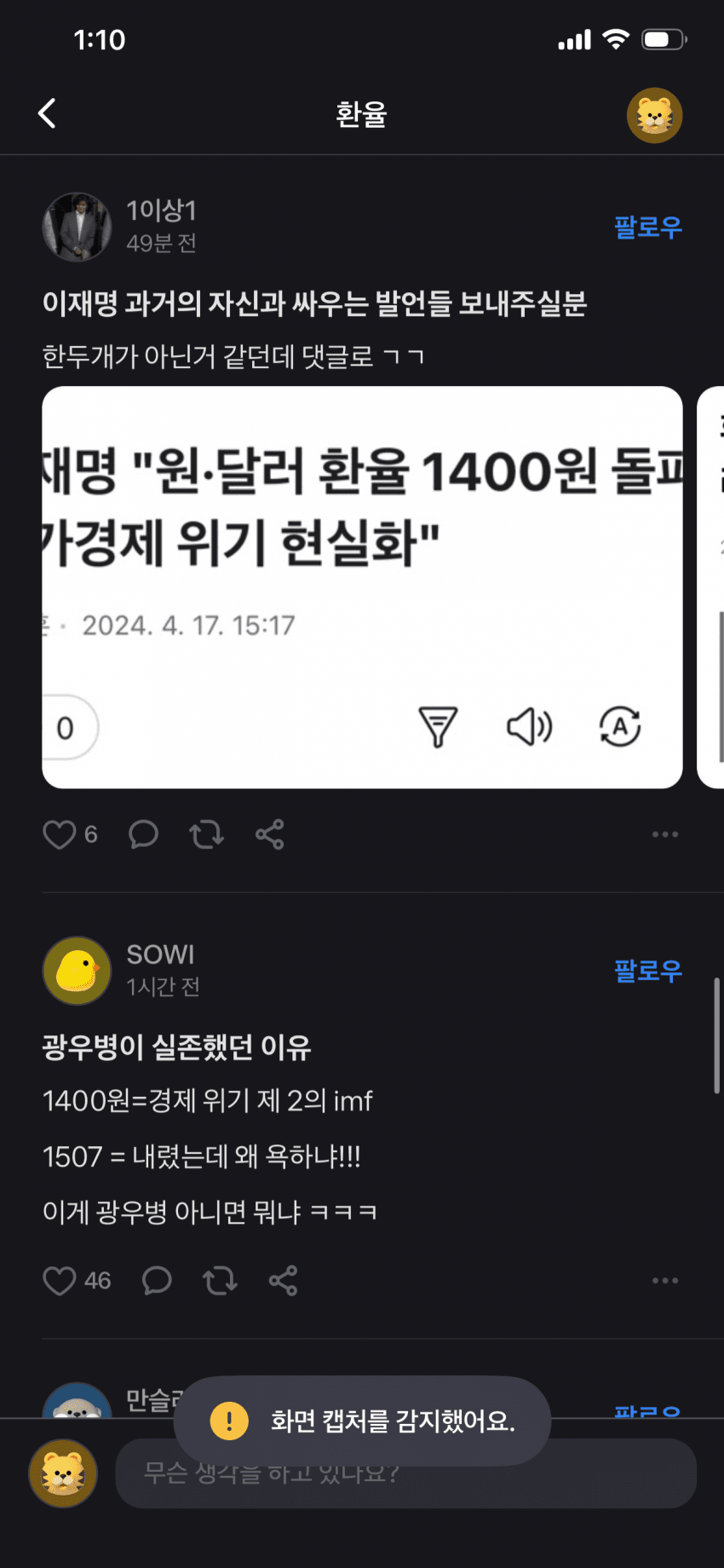Follow the user SOWI
Screen dimensions: 724x1568
(648, 971)
